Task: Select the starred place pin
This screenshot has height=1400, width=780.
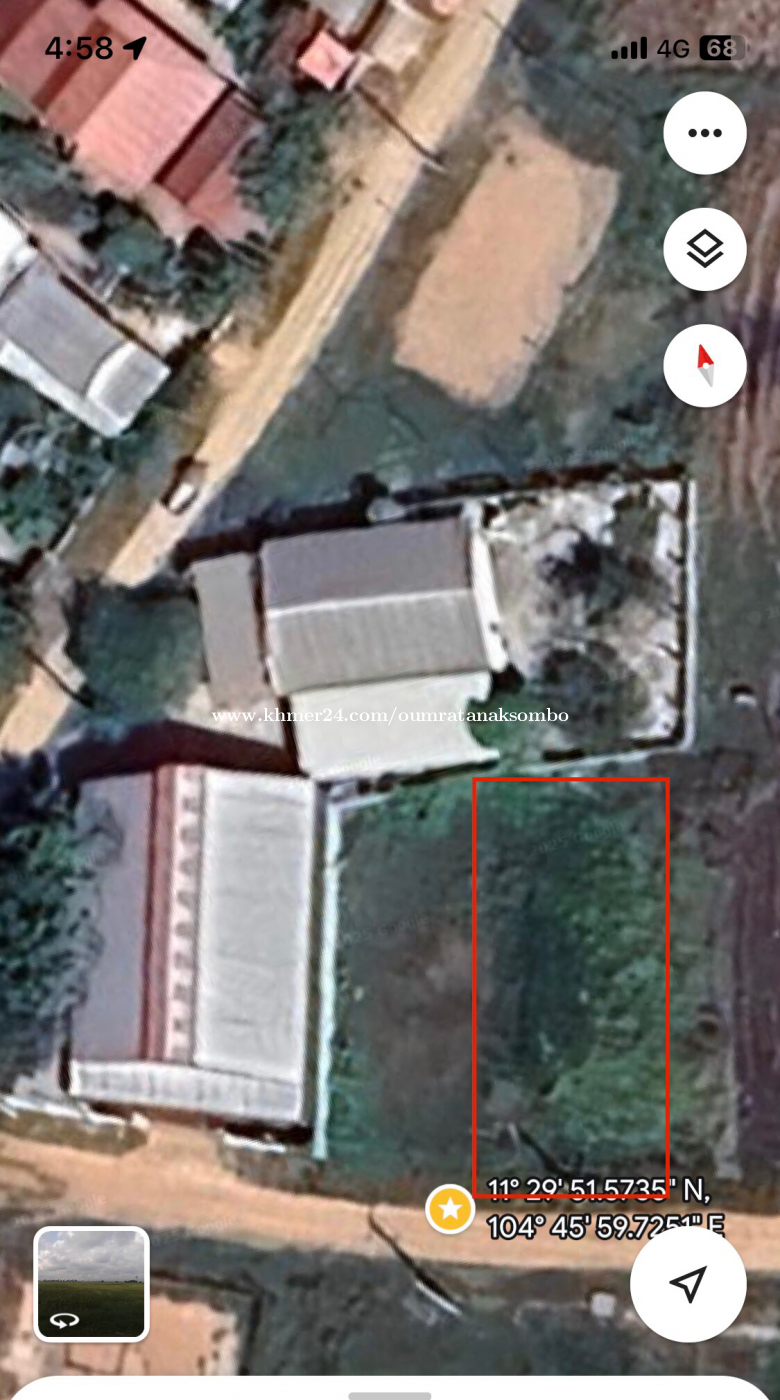Action: coord(450,1209)
